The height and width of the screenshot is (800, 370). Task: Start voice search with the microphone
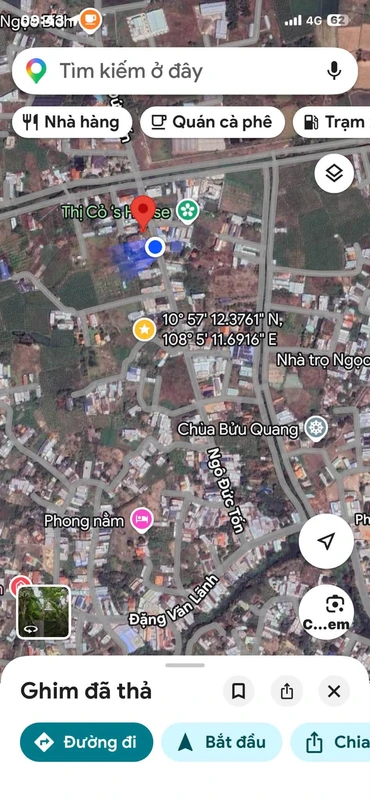(334, 71)
